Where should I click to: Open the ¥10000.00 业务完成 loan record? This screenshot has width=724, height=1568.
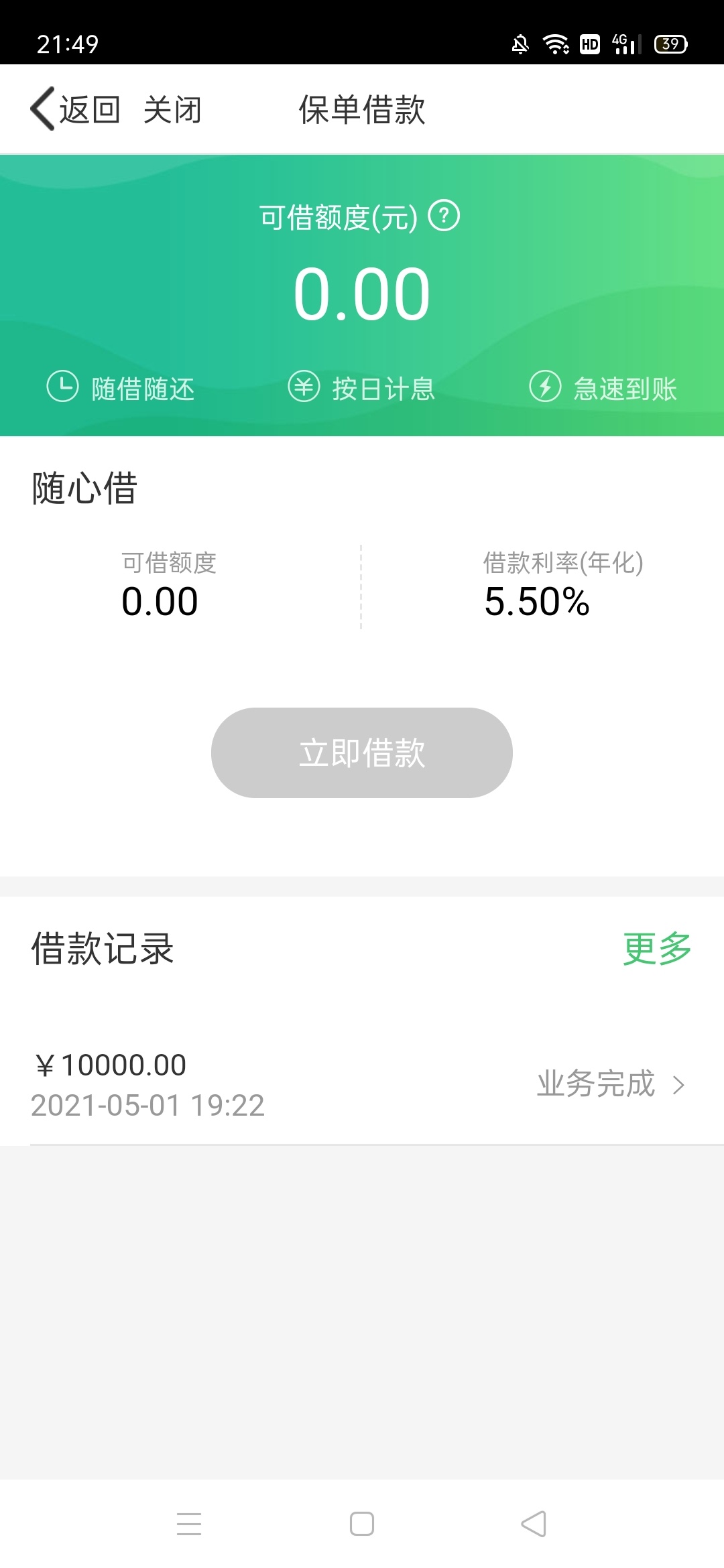point(362,1084)
